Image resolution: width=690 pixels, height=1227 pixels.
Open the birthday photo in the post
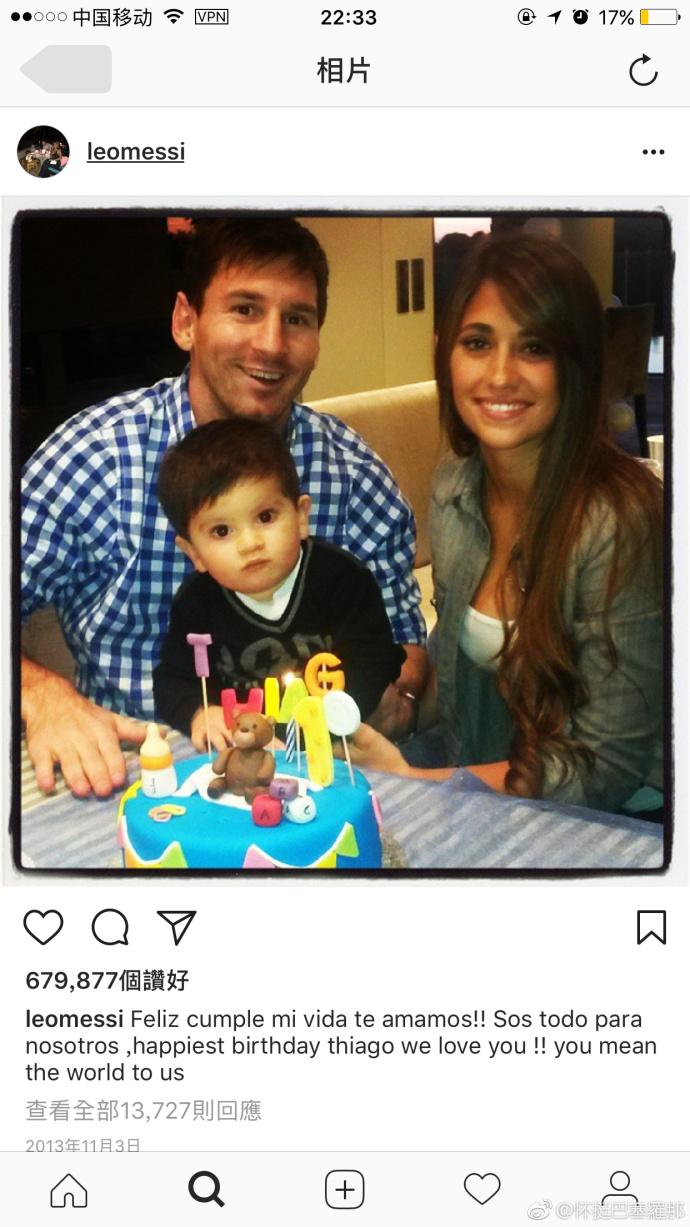coord(344,540)
